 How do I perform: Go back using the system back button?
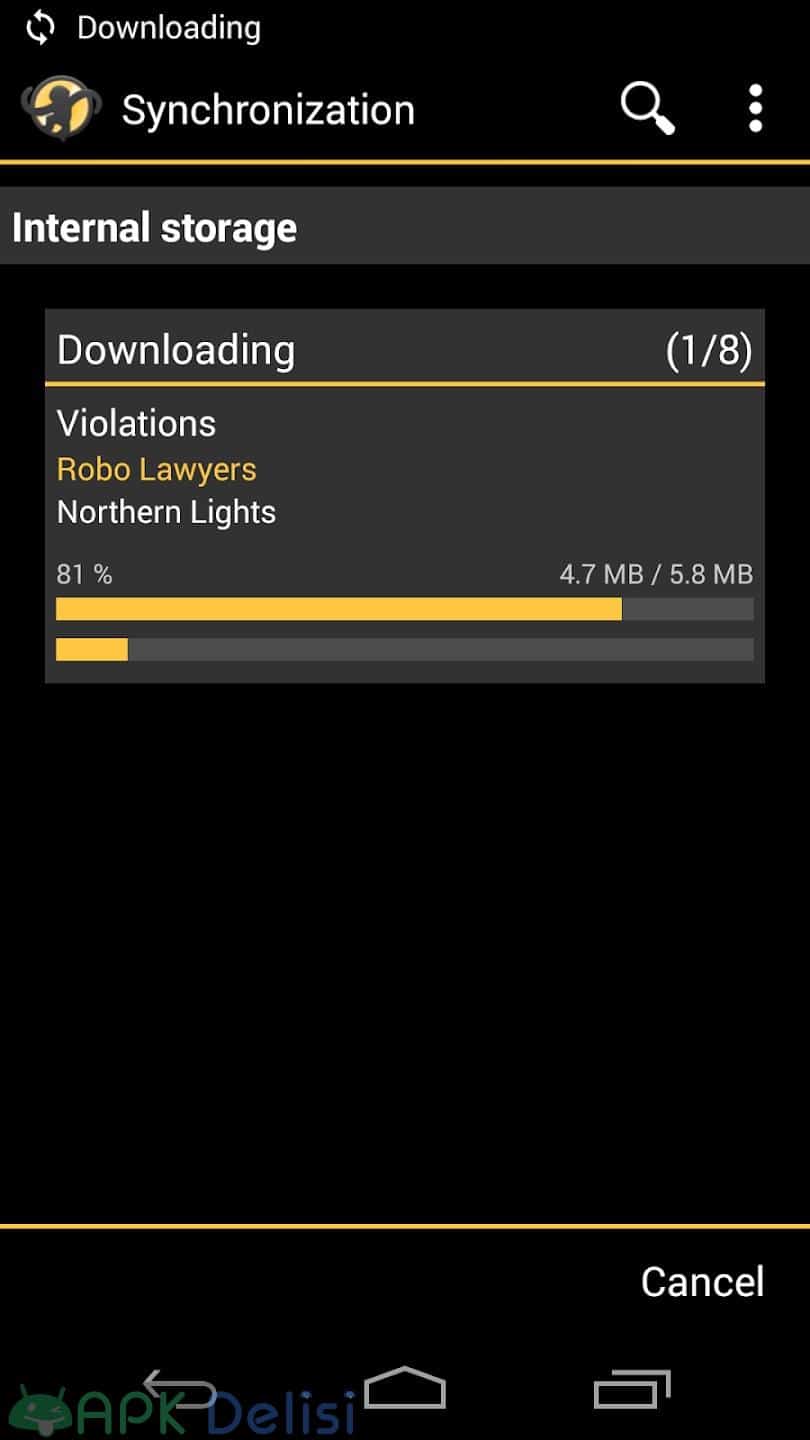(179, 1389)
